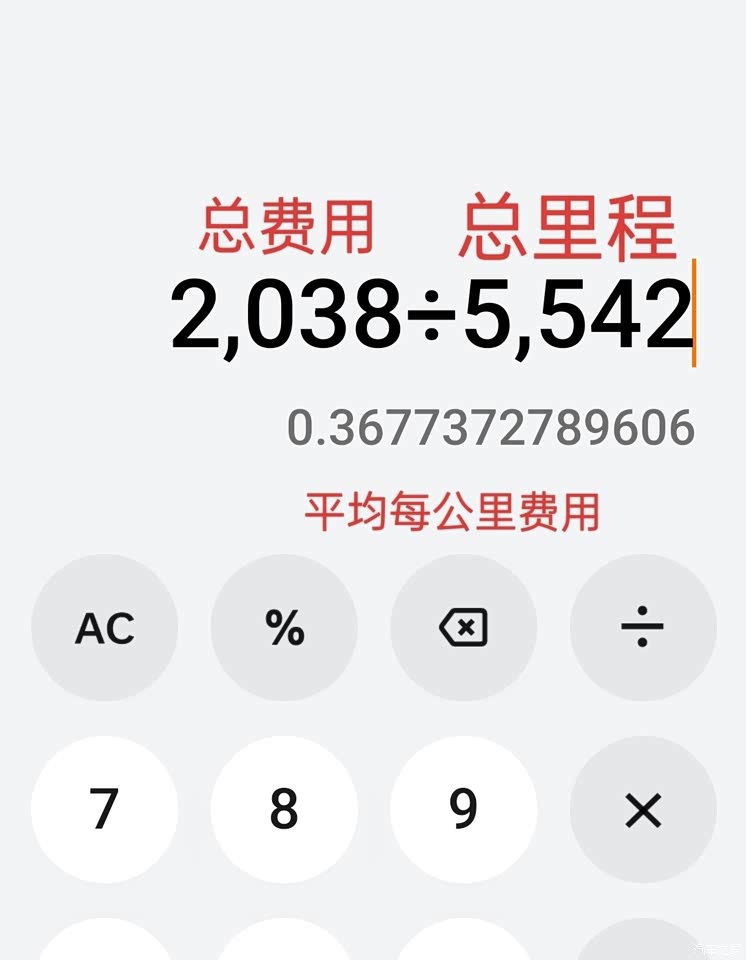This screenshot has height=960, width=746.
Task: Clear the calculation with AC
Action: tap(104, 628)
